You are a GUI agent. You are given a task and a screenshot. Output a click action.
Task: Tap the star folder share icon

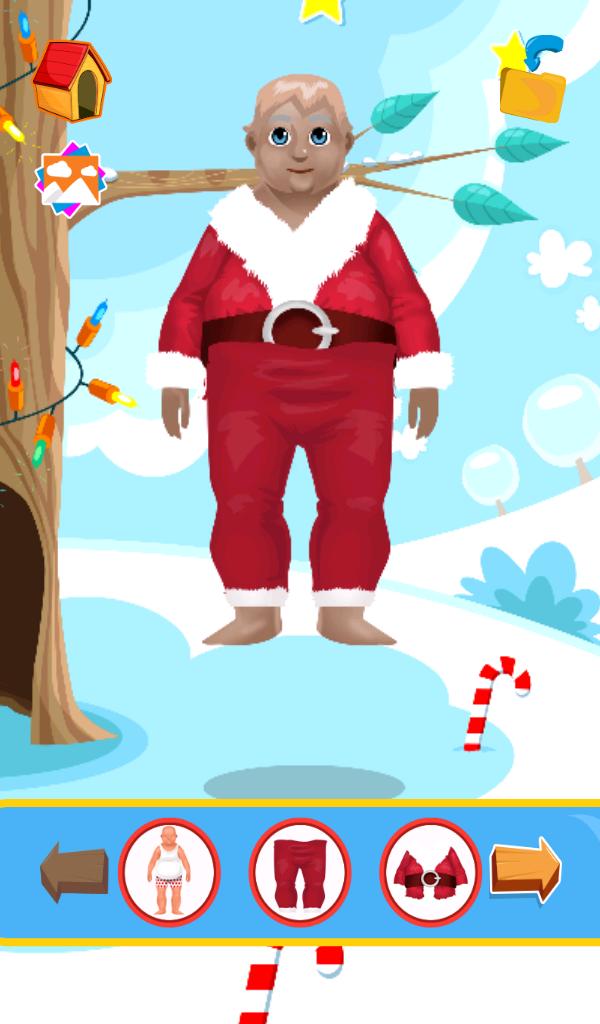(x=531, y=78)
